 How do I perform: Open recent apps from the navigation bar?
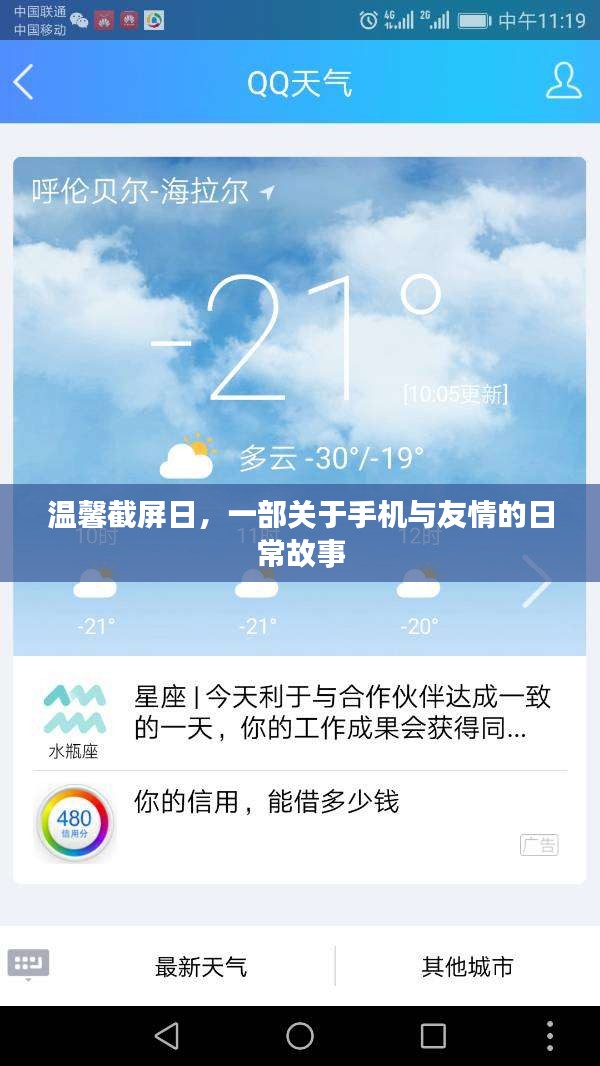pos(433,1036)
